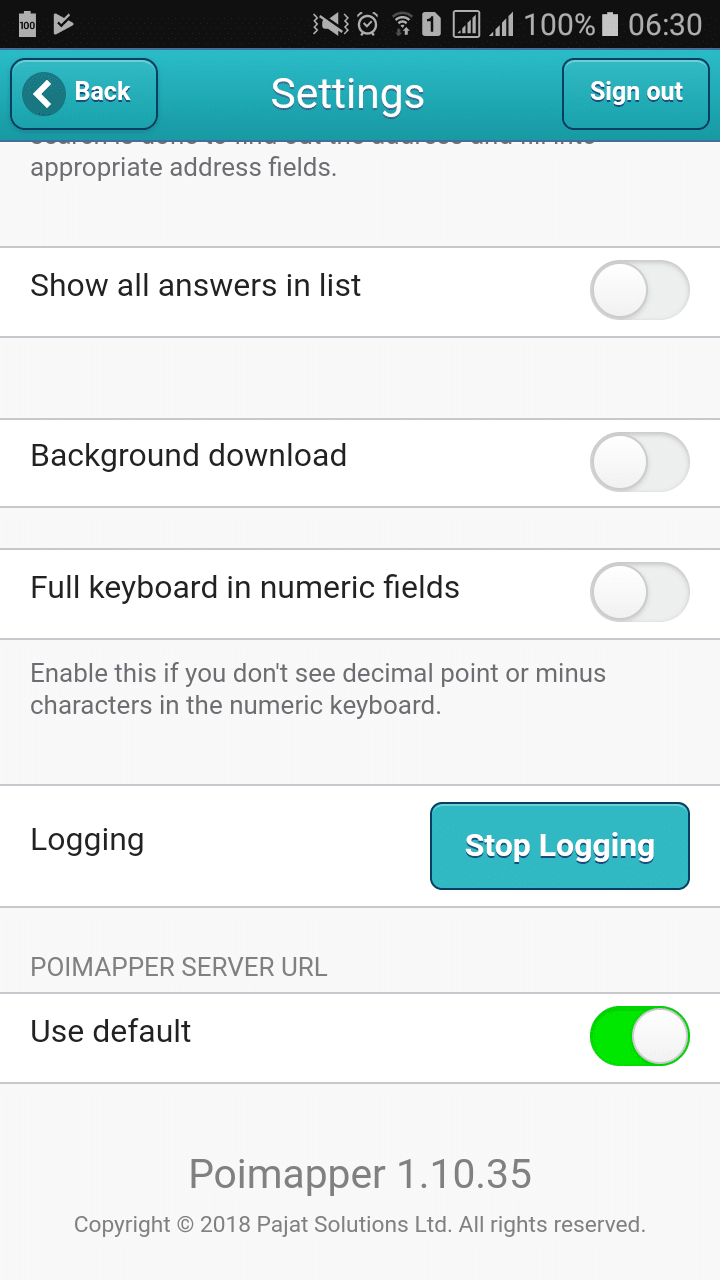The height and width of the screenshot is (1280, 720).
Task: Tap the Back button
Action: [x=84, y=93]
